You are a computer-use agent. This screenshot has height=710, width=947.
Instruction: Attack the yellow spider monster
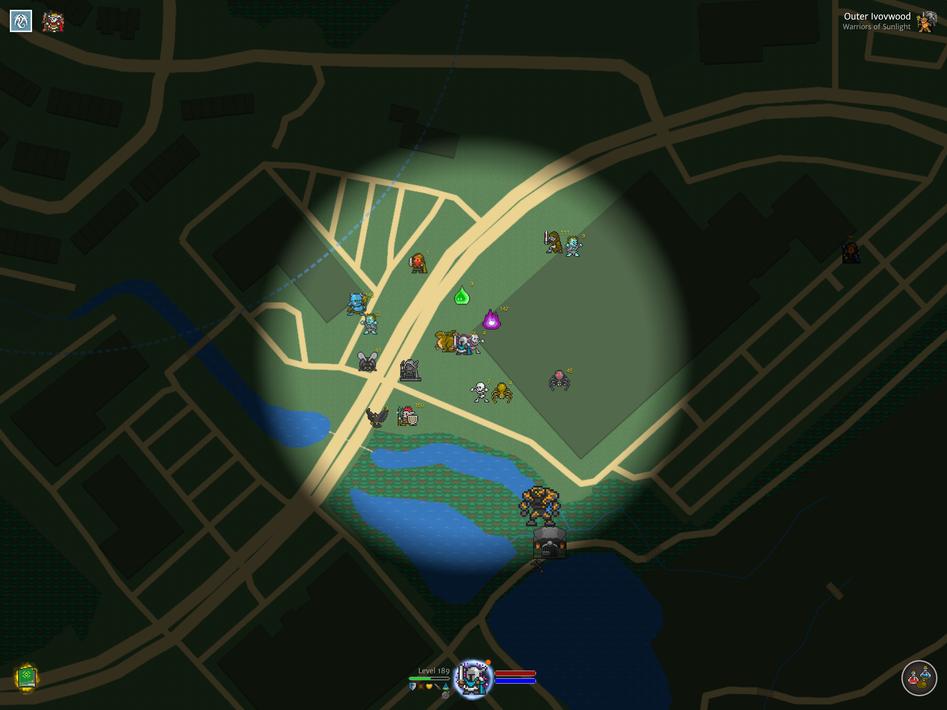click(x=502, y=392)
